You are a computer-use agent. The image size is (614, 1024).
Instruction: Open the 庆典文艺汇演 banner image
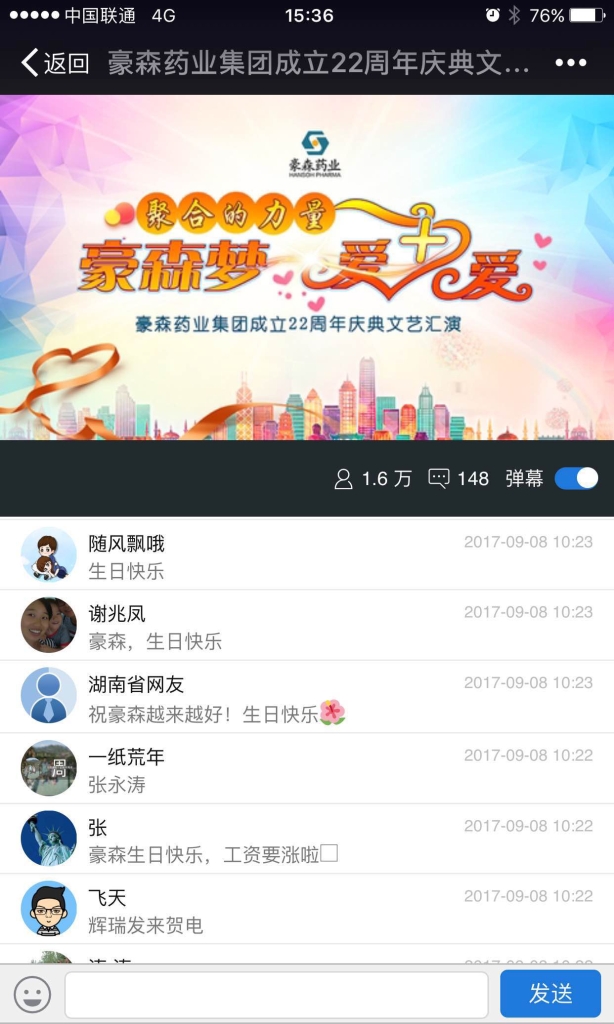(x=307, y=268)
